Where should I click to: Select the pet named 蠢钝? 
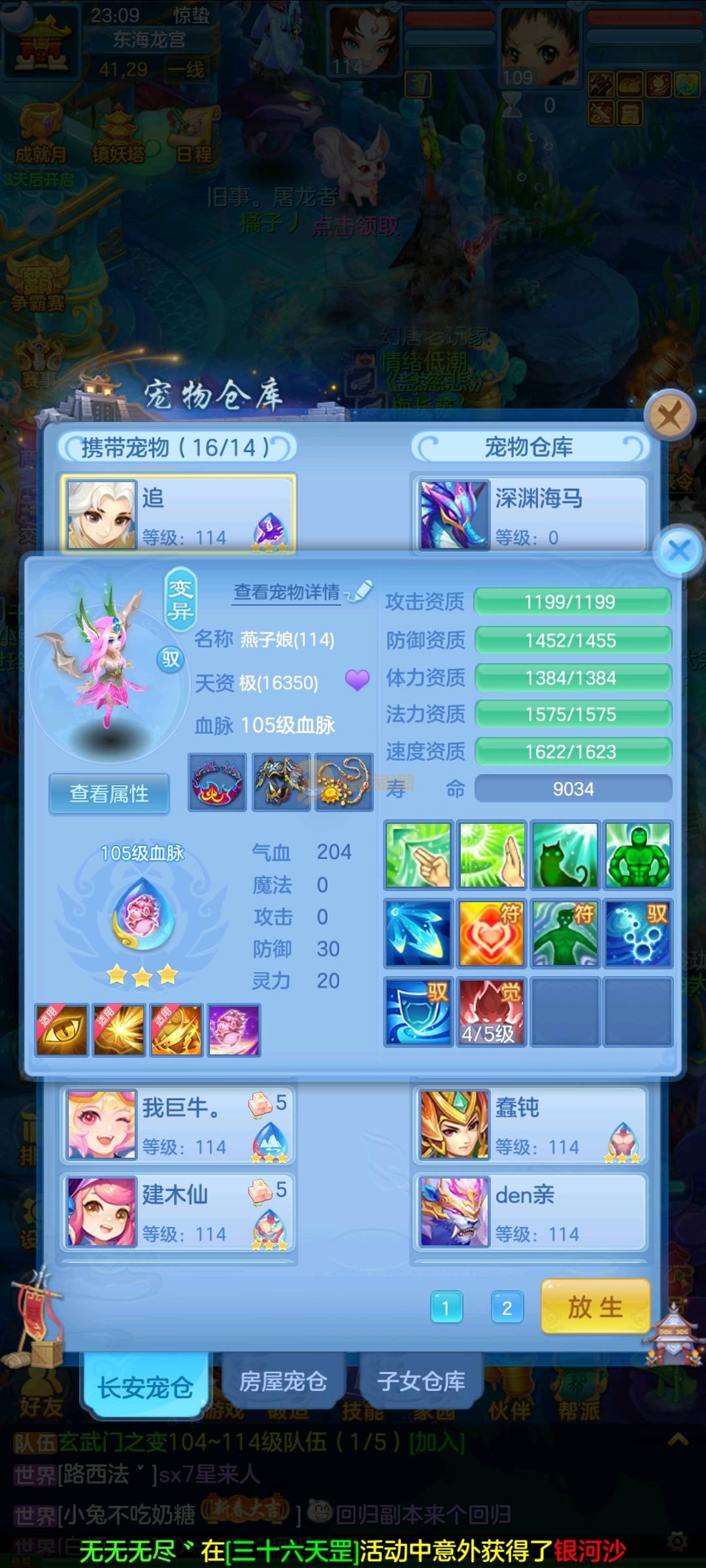(530, 1125)
